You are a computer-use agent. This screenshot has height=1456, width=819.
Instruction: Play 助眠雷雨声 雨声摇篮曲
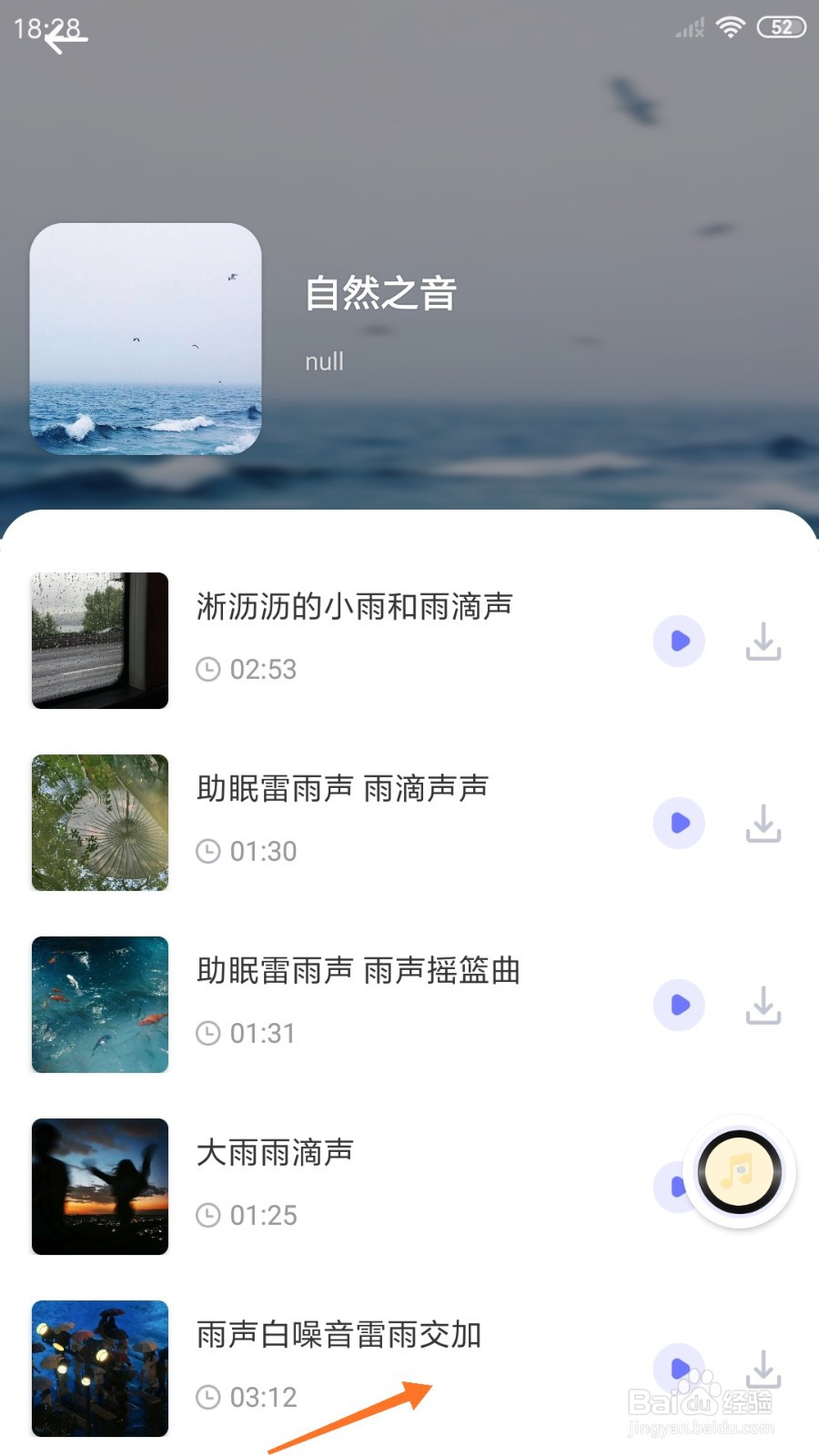tap(679, 1005)
